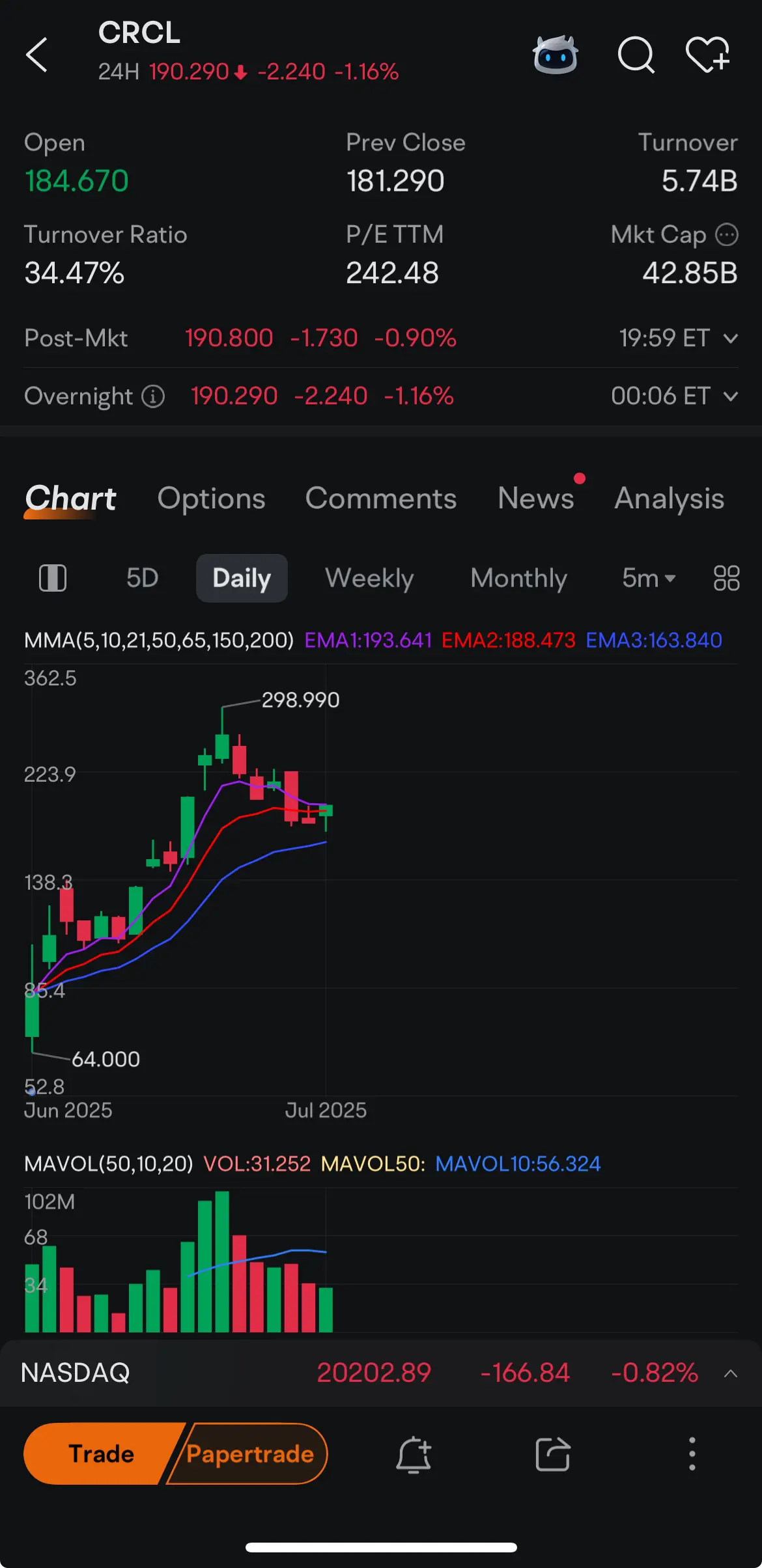The height and width of the screenshot is (1568, 762).
Task: Open the search magnifier icon
Action: coord(636,55)
